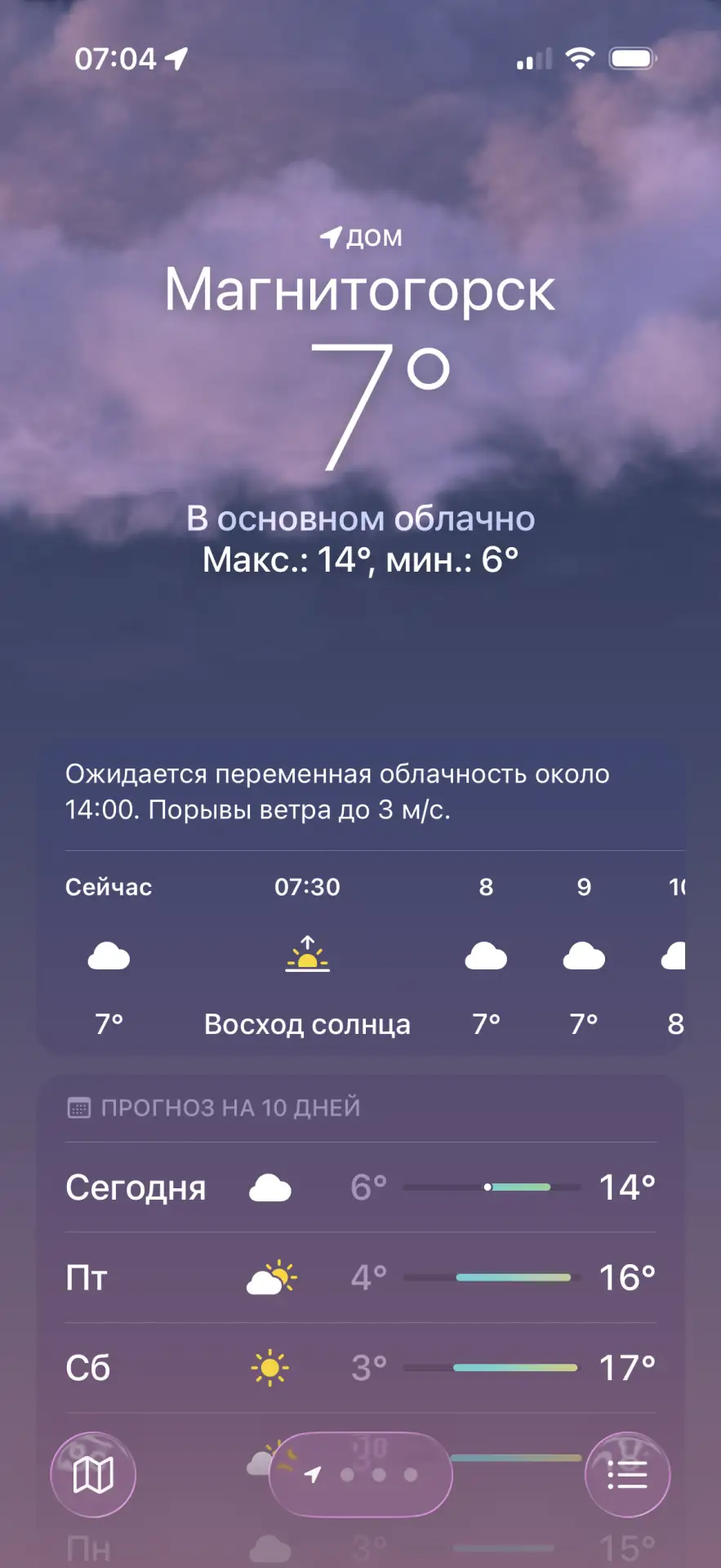Tap the page indicator dots
Viewport: 721px width, 1568px height.
361,1475
